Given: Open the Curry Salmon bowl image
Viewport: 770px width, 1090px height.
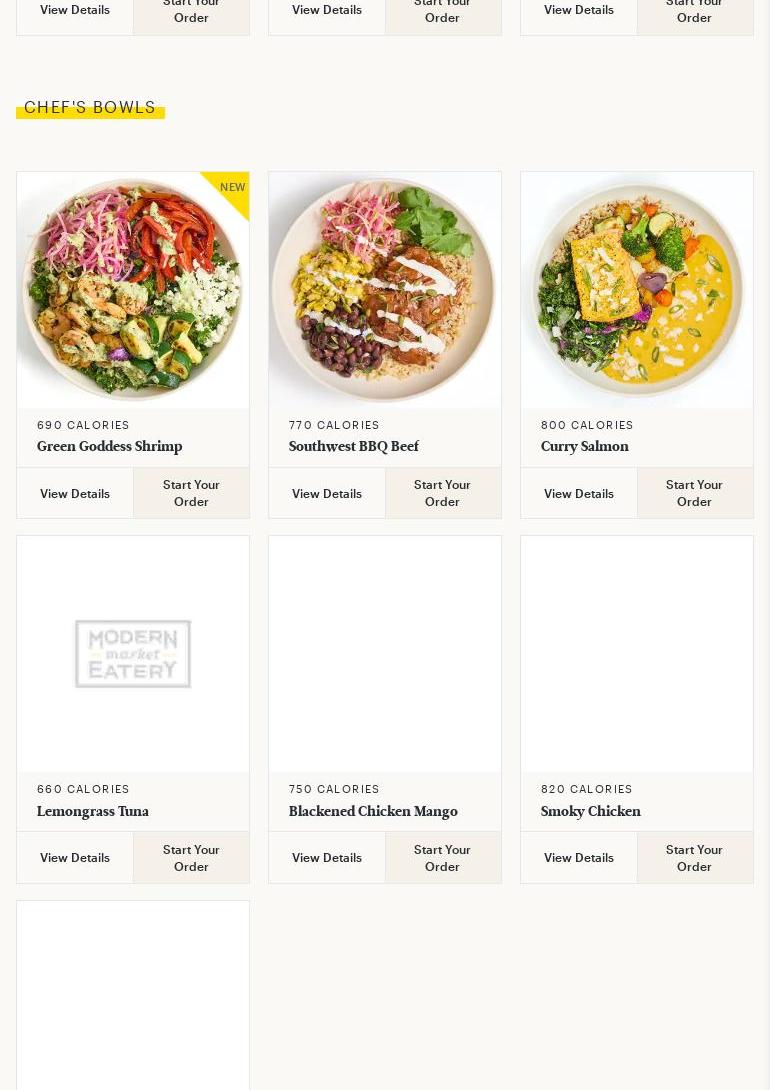Looking at the screenshot, I should click(x=637, y=290).
